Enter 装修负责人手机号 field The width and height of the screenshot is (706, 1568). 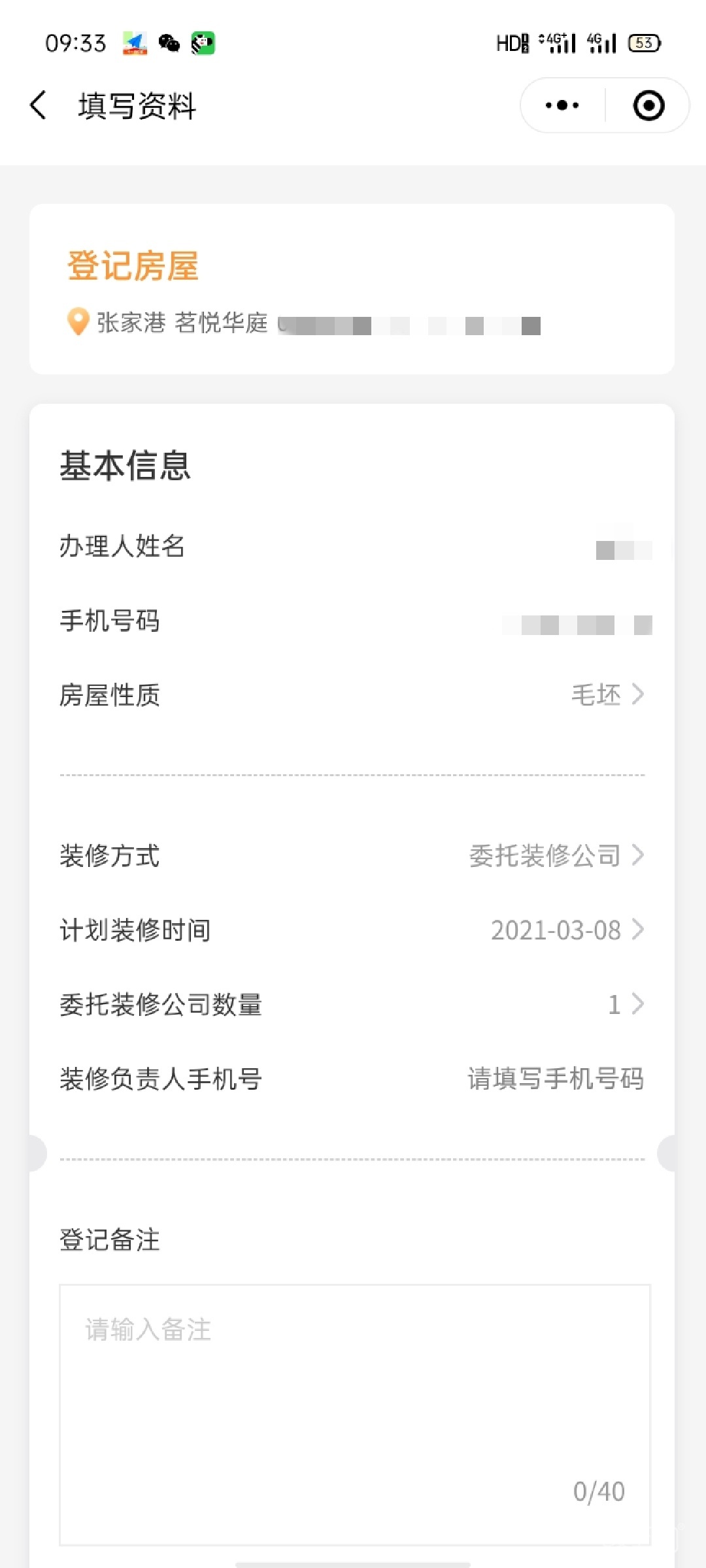pyautogui.click(x=554, y=1079)
